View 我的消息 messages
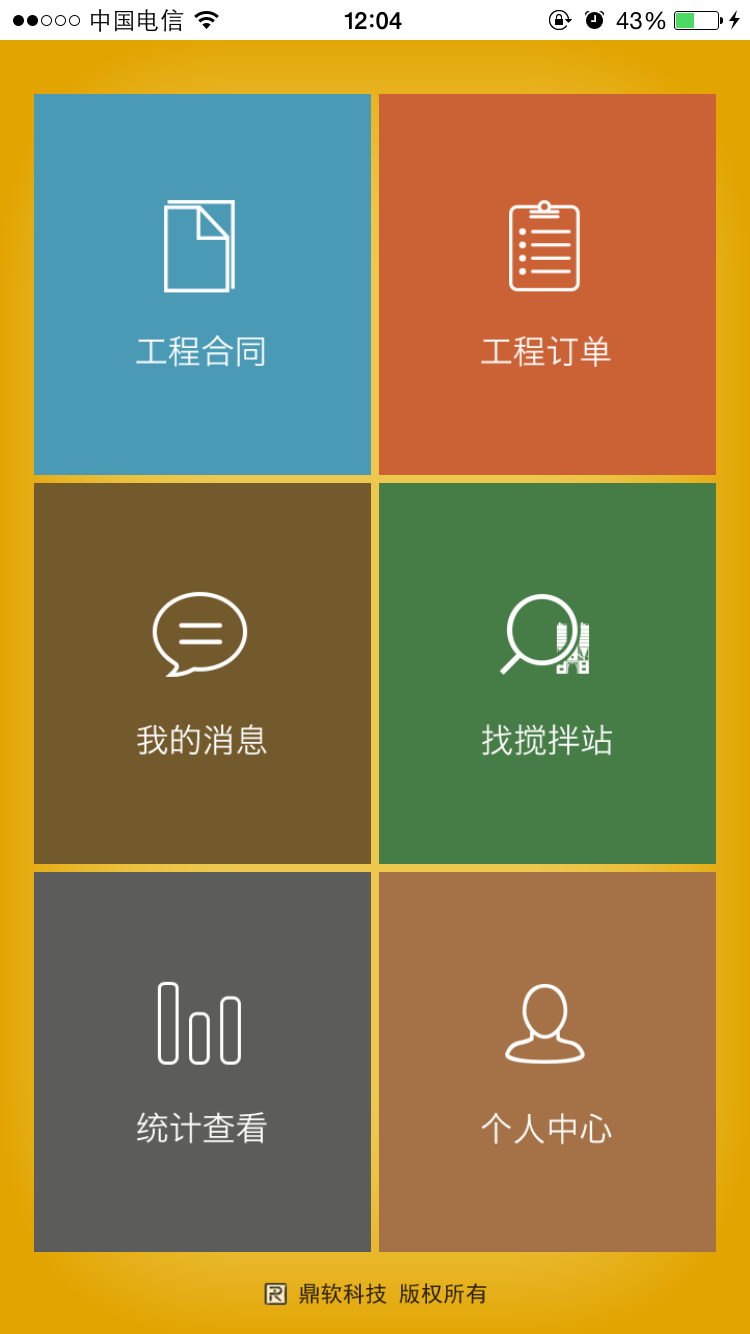The image size is (750, 1334). click(202, 673)
